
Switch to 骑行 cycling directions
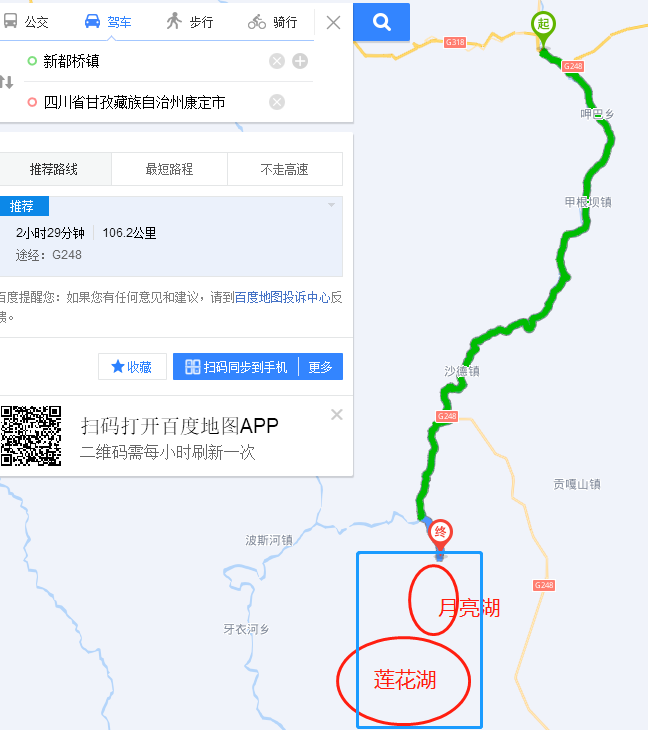(x=273, y=21)
